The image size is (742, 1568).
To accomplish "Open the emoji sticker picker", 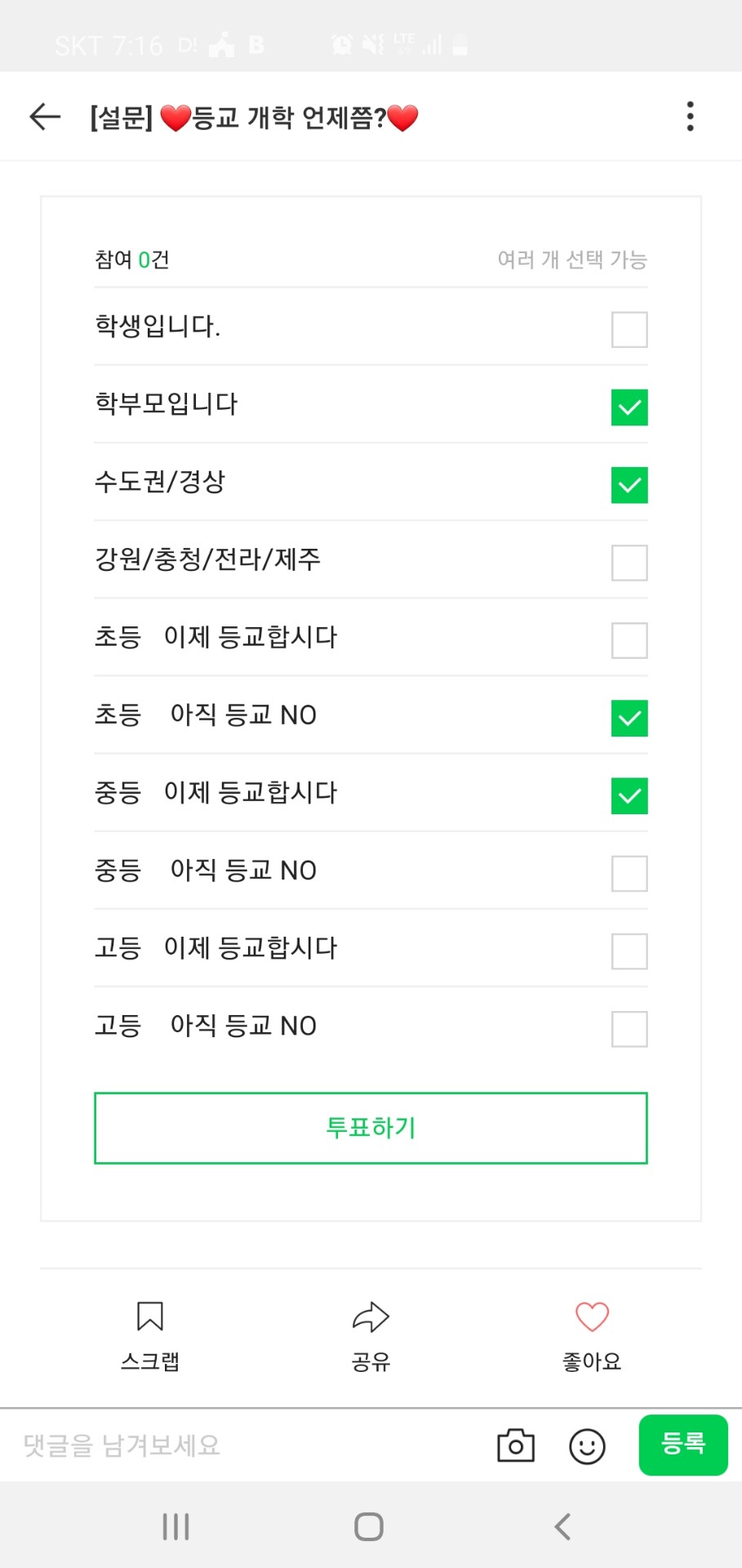I will coord(587,1446).
